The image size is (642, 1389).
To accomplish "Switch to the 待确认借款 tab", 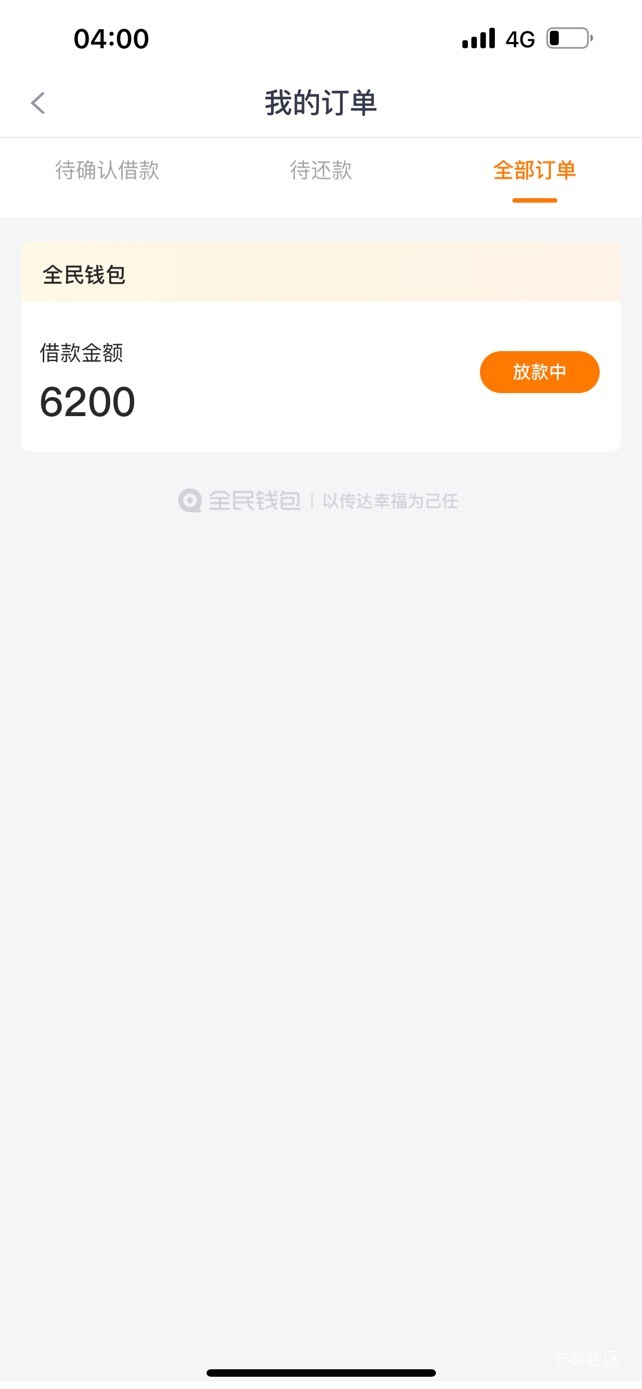I will [x=107, y=171].
